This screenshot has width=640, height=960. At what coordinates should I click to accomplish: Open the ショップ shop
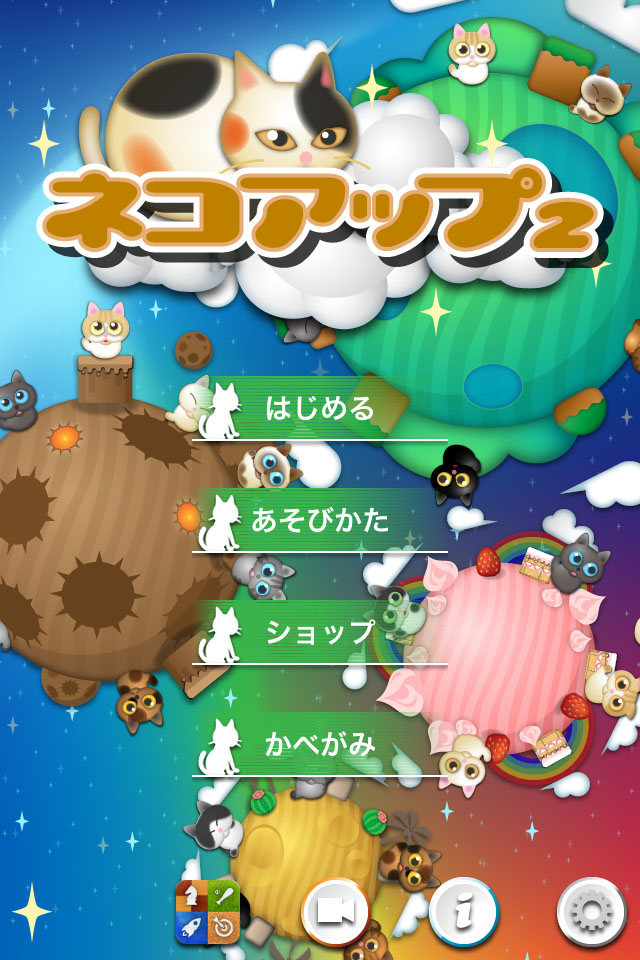pyautogui.click(x=320, y=632)
